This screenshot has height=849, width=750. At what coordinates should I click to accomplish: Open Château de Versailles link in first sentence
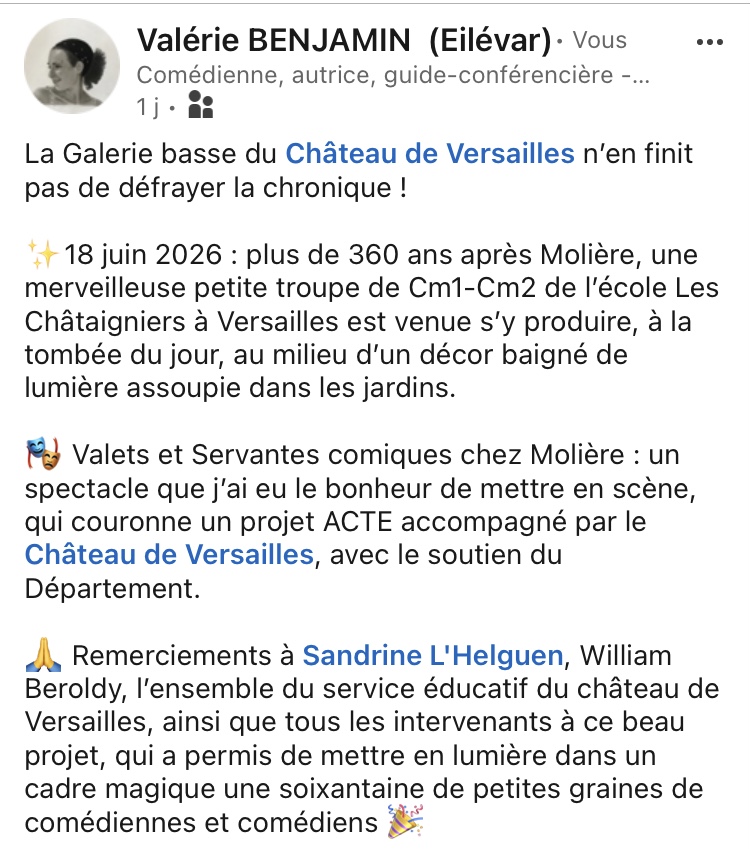(430, 153)
